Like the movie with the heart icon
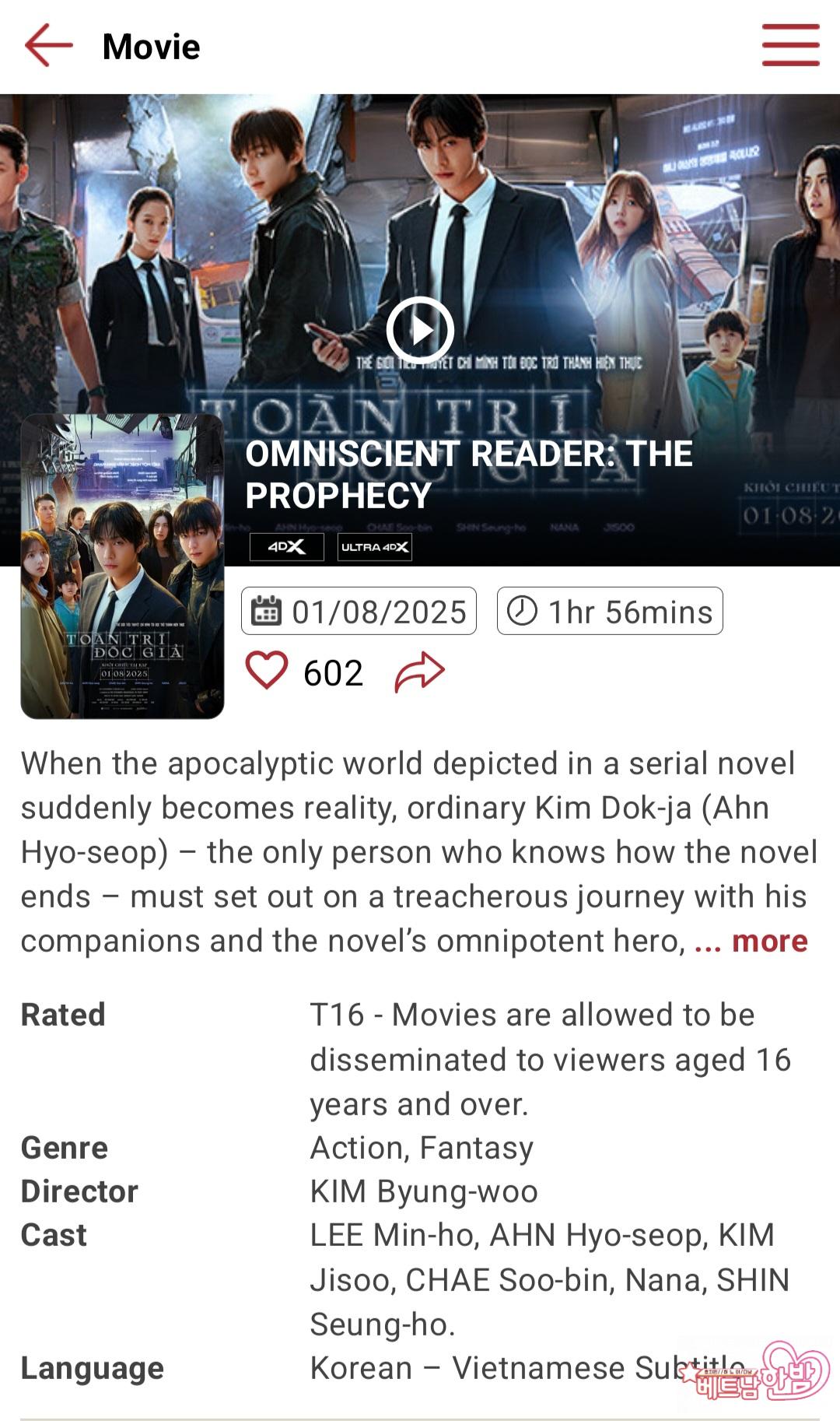Image resolution: width=840 pixels, height=1421 pixels. pyautogui.click(x=267, y=671)
